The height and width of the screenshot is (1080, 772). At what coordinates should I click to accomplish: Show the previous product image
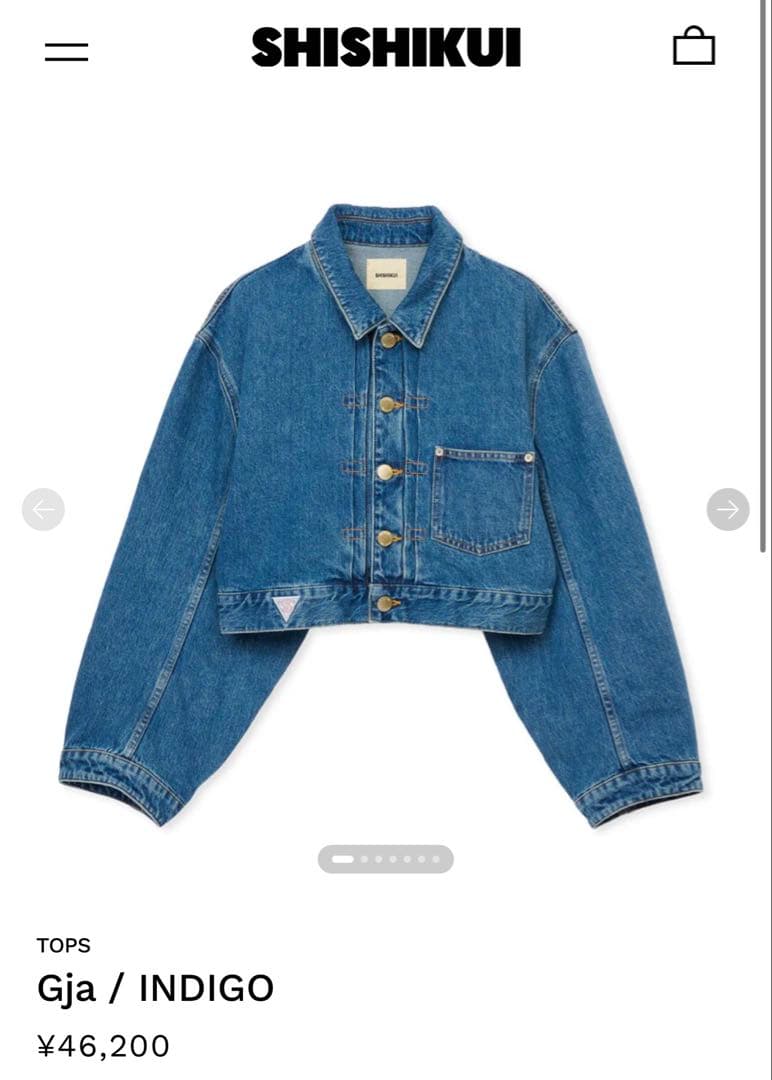tap(43, 509)
